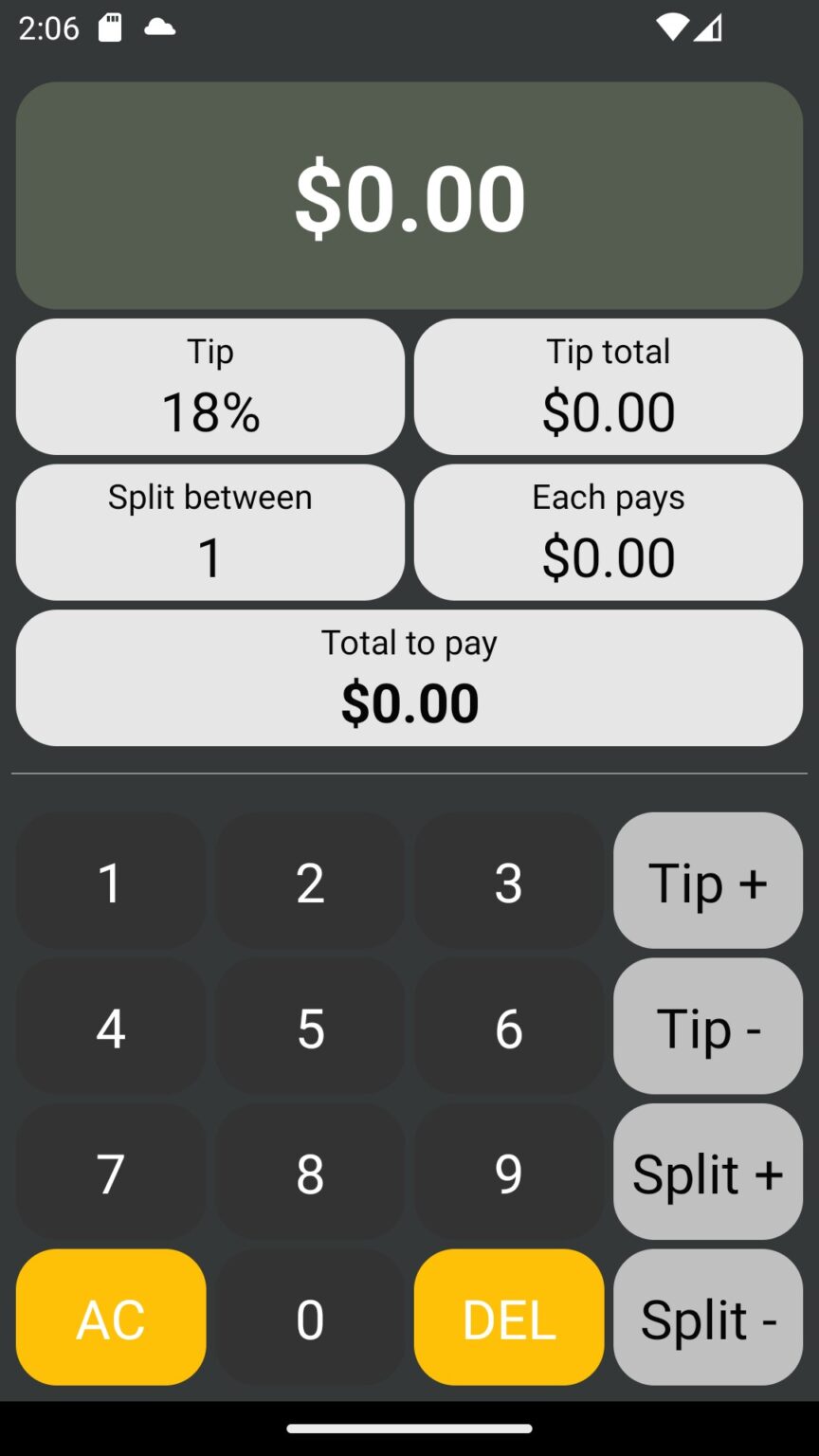Image resolution: width=819 pixels, height=1456 pixels.
Task: Delete last digit with DEL
Action: click(x=508, y=1317)
